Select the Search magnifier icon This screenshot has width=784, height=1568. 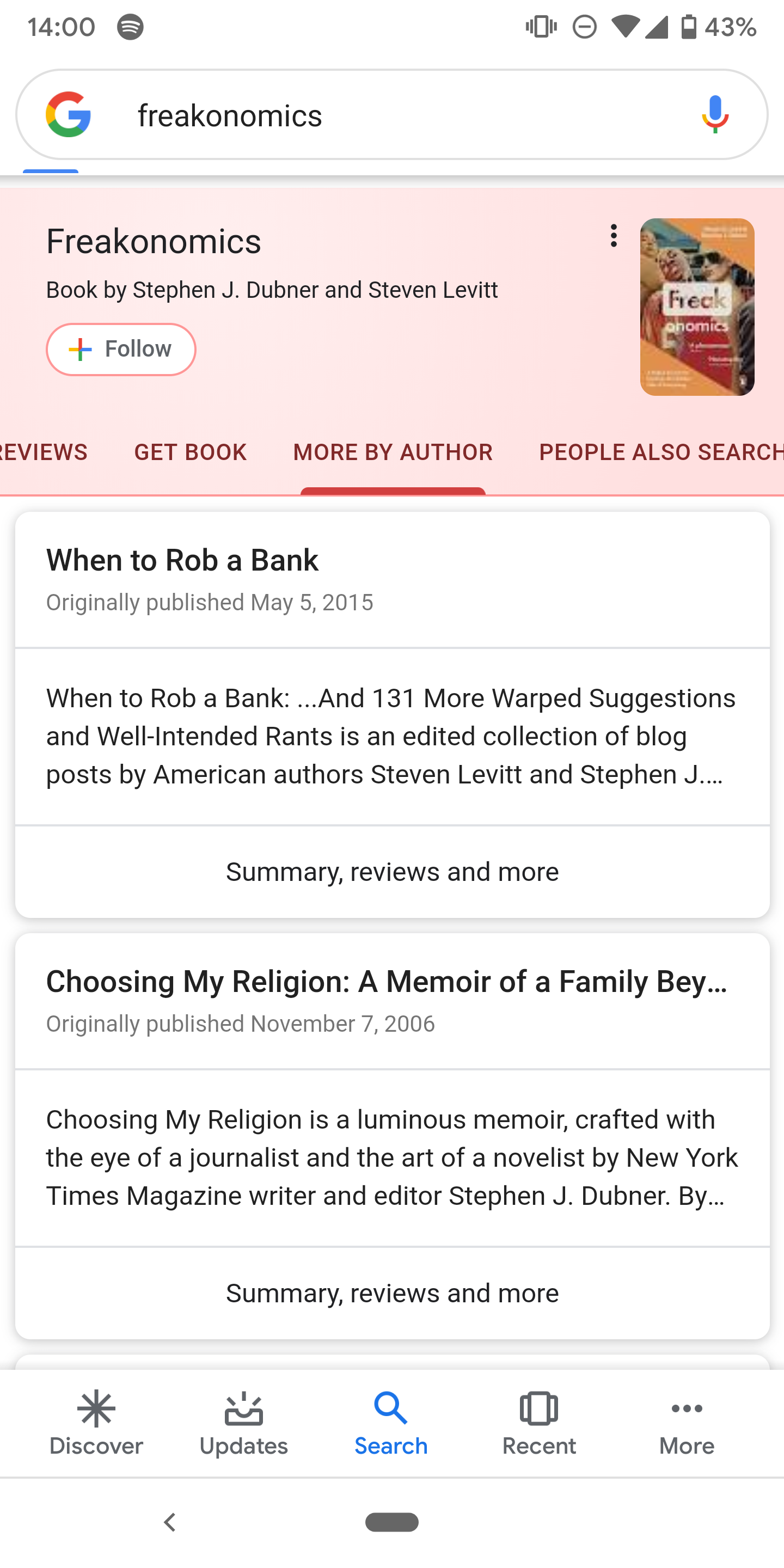(391, 1408)
